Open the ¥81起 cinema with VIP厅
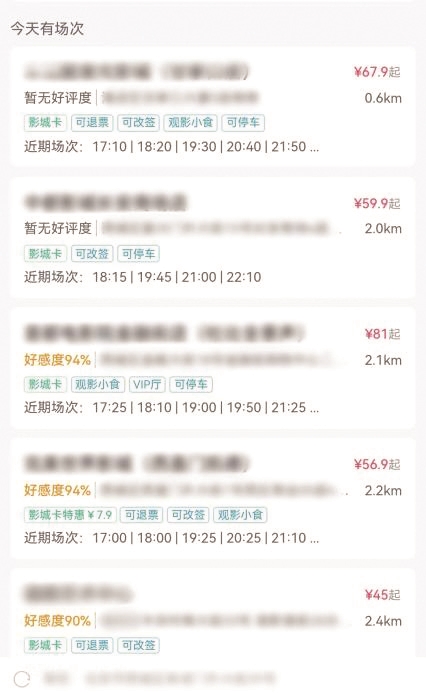Viewport: 426px width, 700px height. point(213,368)
